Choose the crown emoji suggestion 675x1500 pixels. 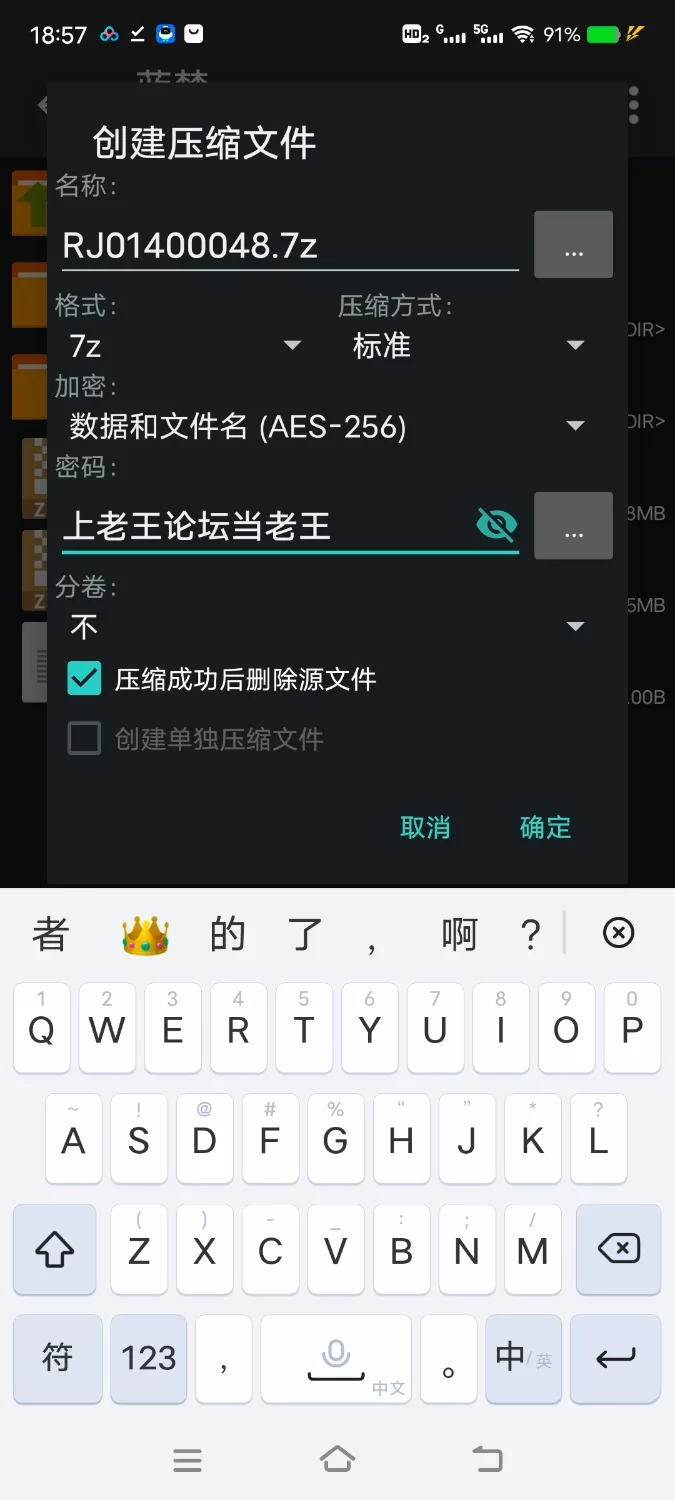click(145, 936)
